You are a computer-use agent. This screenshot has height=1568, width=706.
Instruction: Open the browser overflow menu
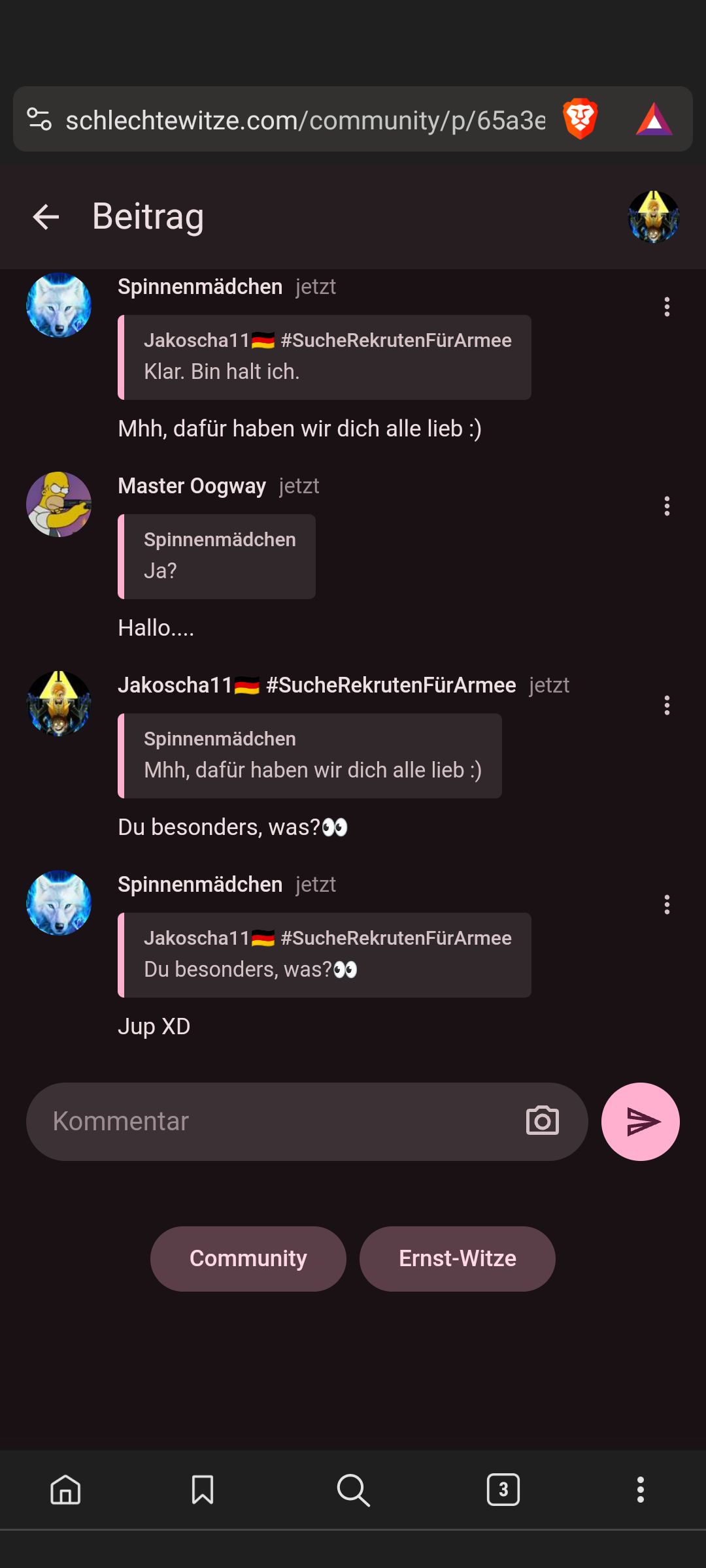[641, 1490]
